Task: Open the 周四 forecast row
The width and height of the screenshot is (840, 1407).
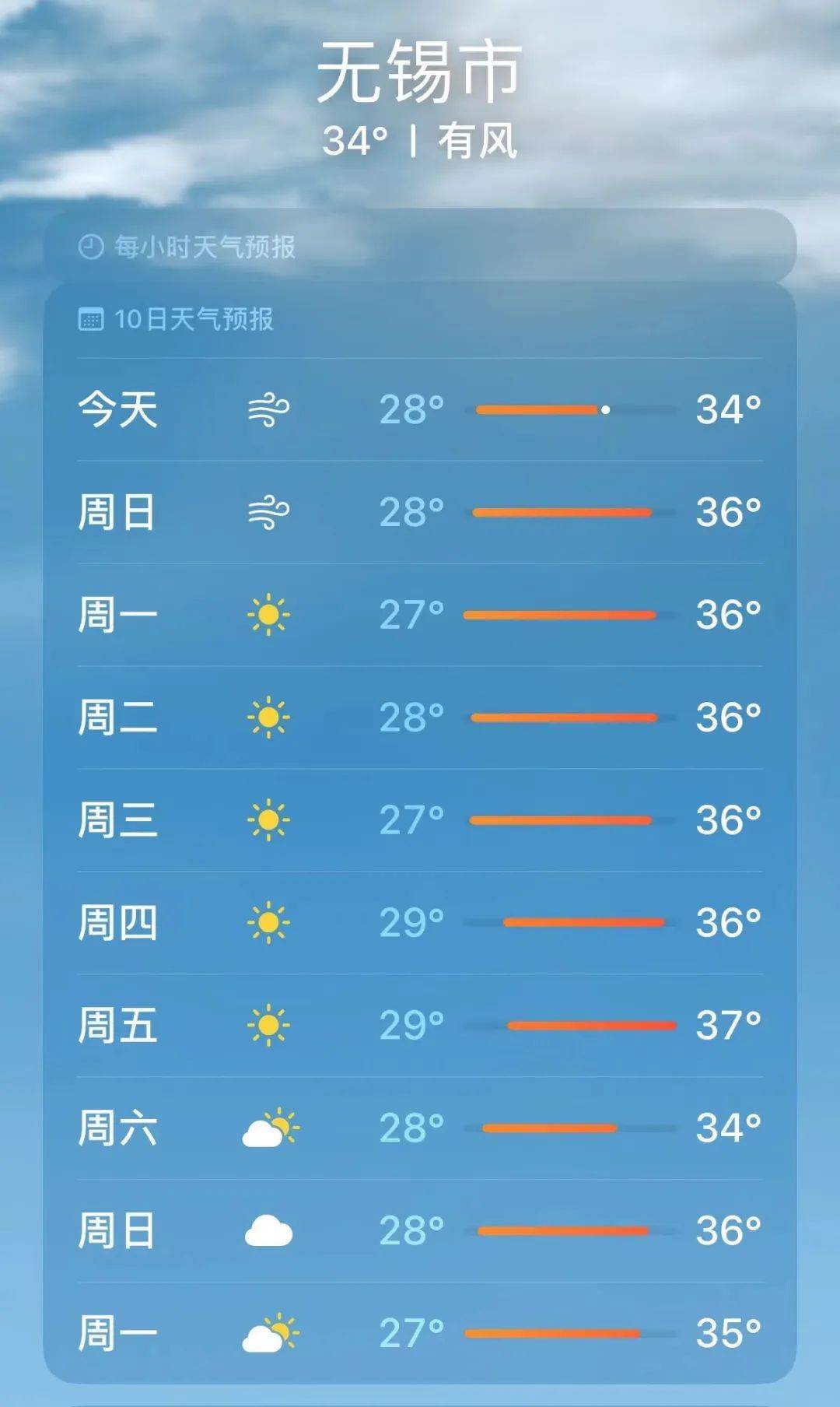Action: (x=420, y=923)
